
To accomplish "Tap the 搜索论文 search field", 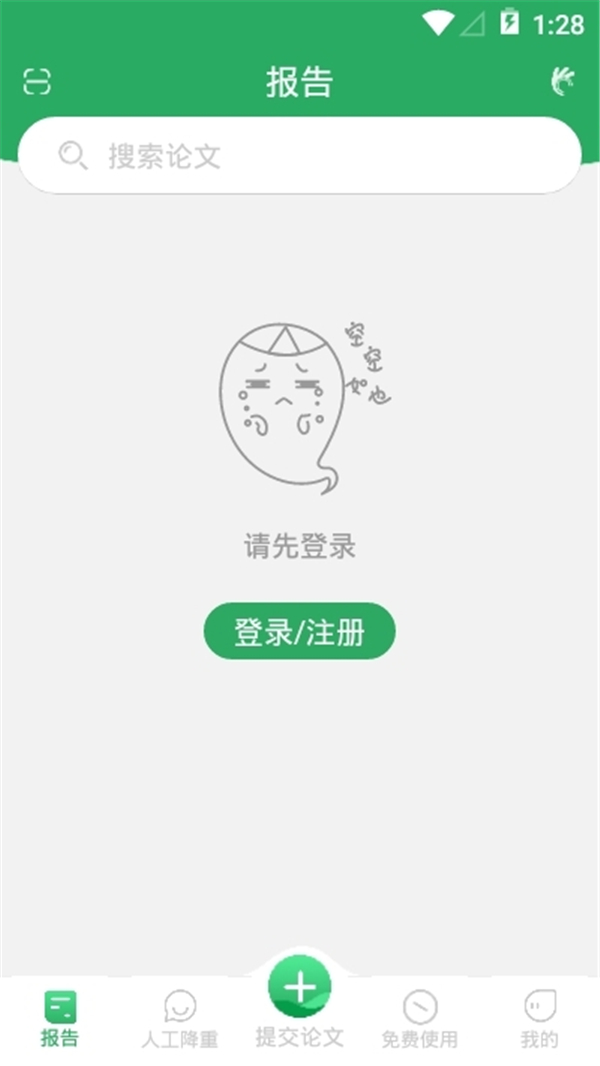I will [x=300, y=156].
